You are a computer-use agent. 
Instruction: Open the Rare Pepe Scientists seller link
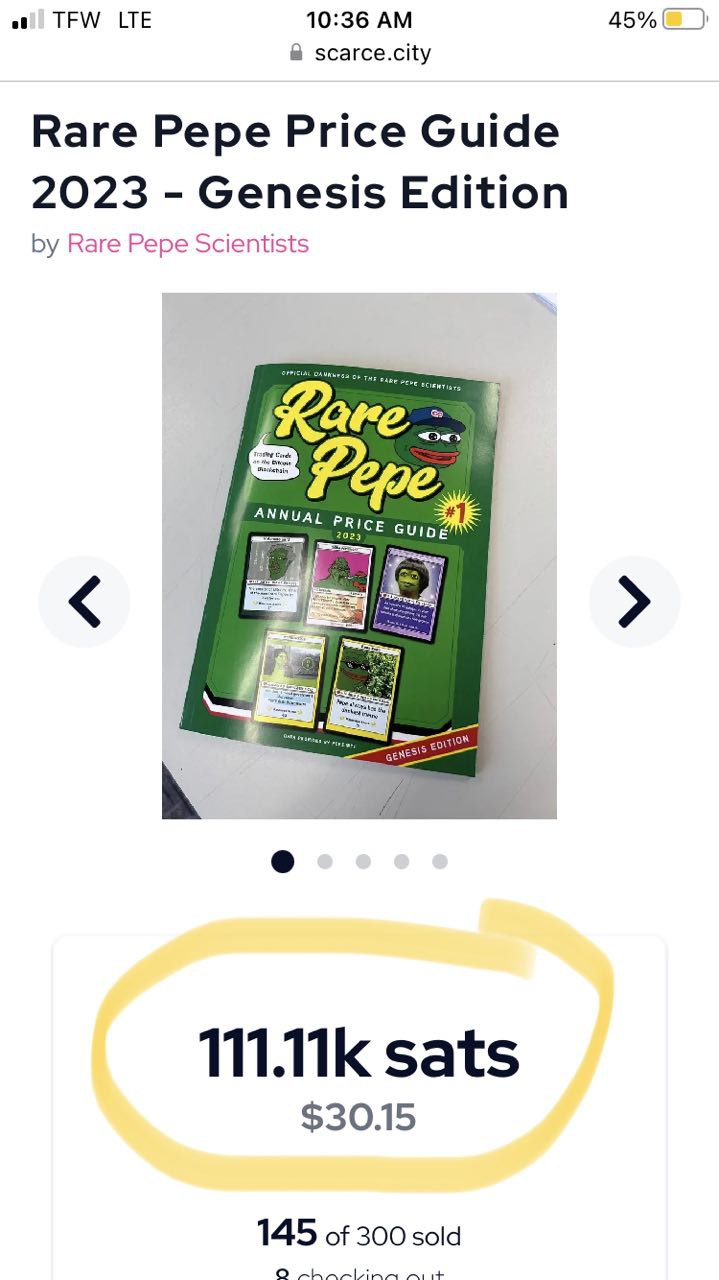(188, 243)
